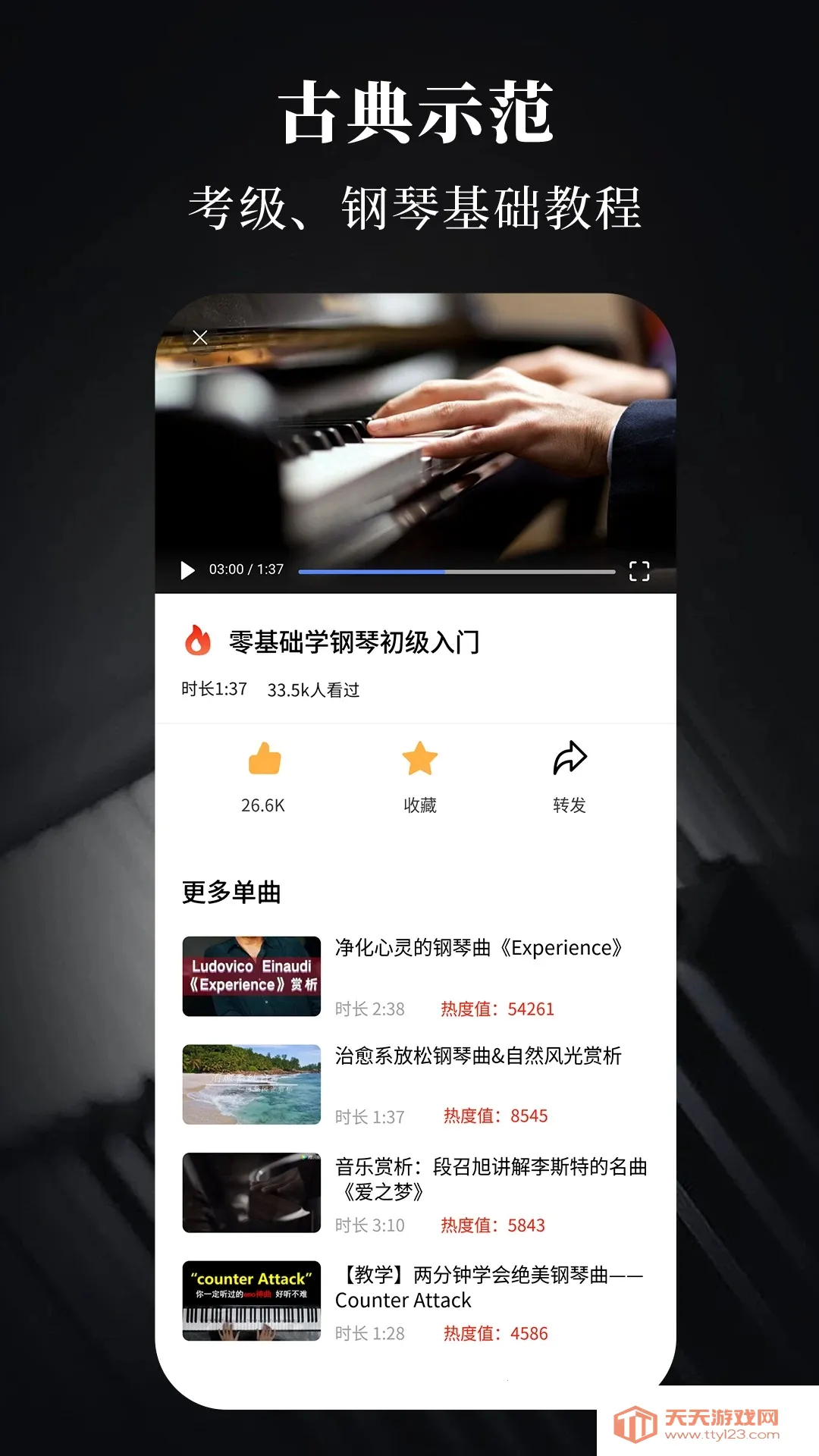Tap the star icon to favorite the video
819x1456 pixels.
(418, 761)
